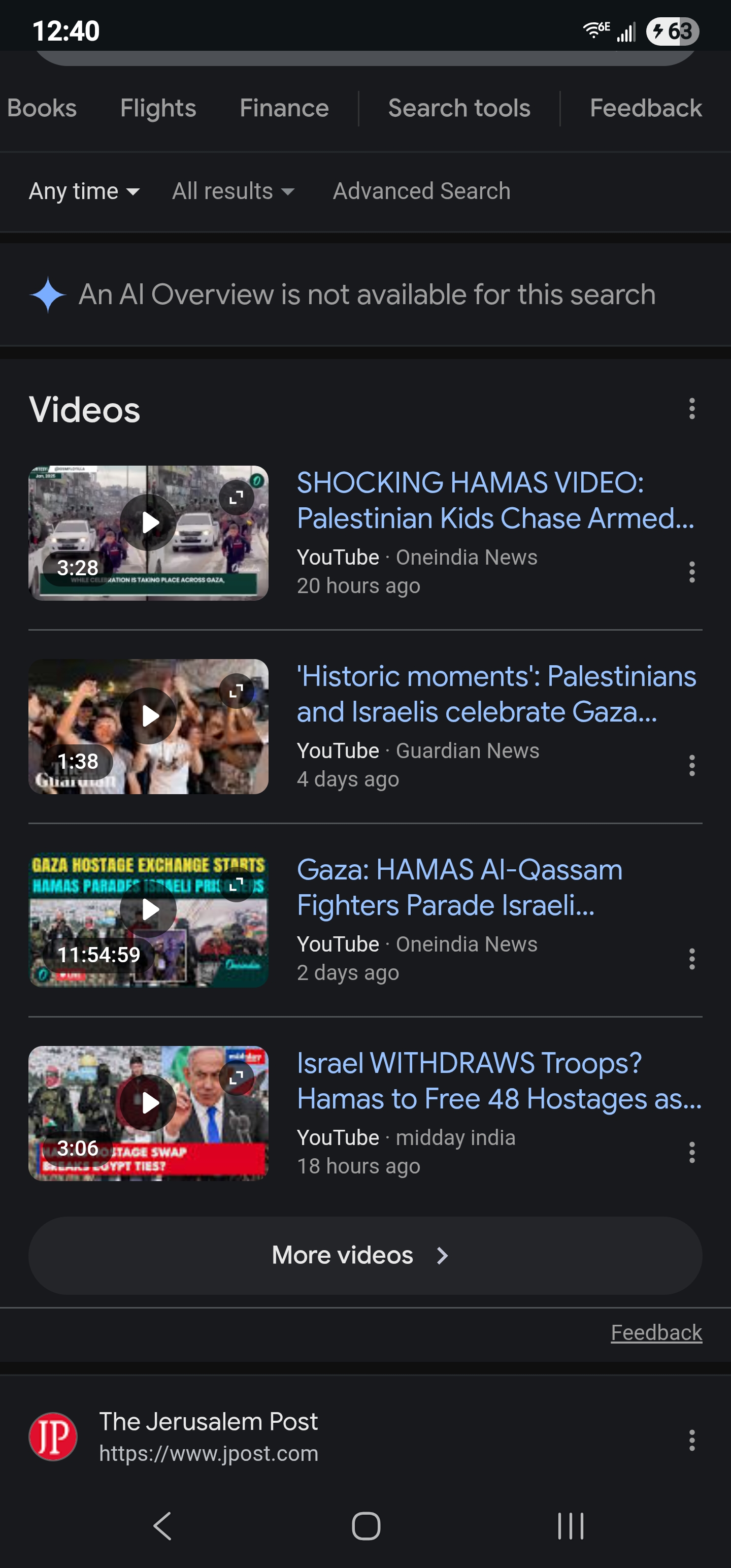Open options for the Guardian News video
Image resolution: width=731 pixels, height=1568 pixels.
[691, 765]
